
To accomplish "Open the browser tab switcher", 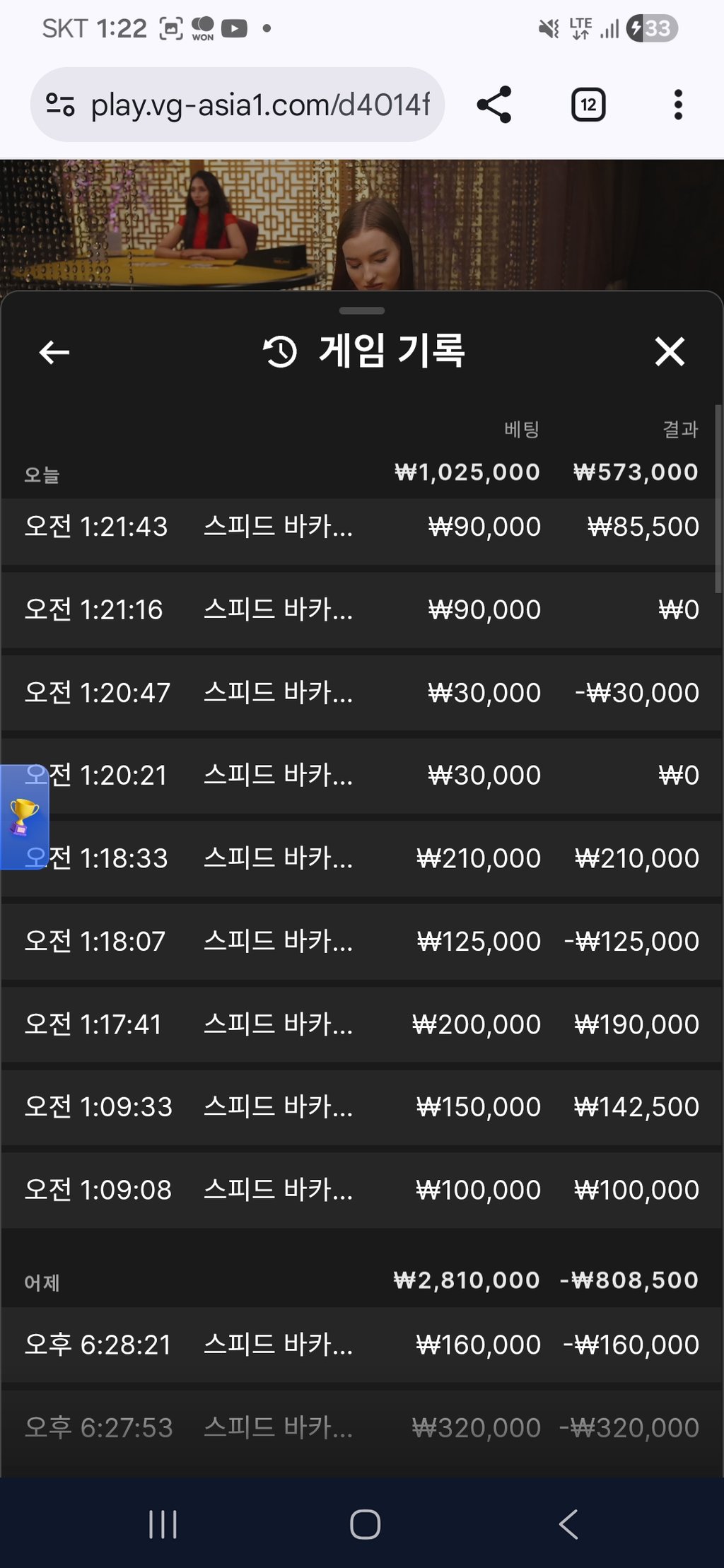I will 588,105.
